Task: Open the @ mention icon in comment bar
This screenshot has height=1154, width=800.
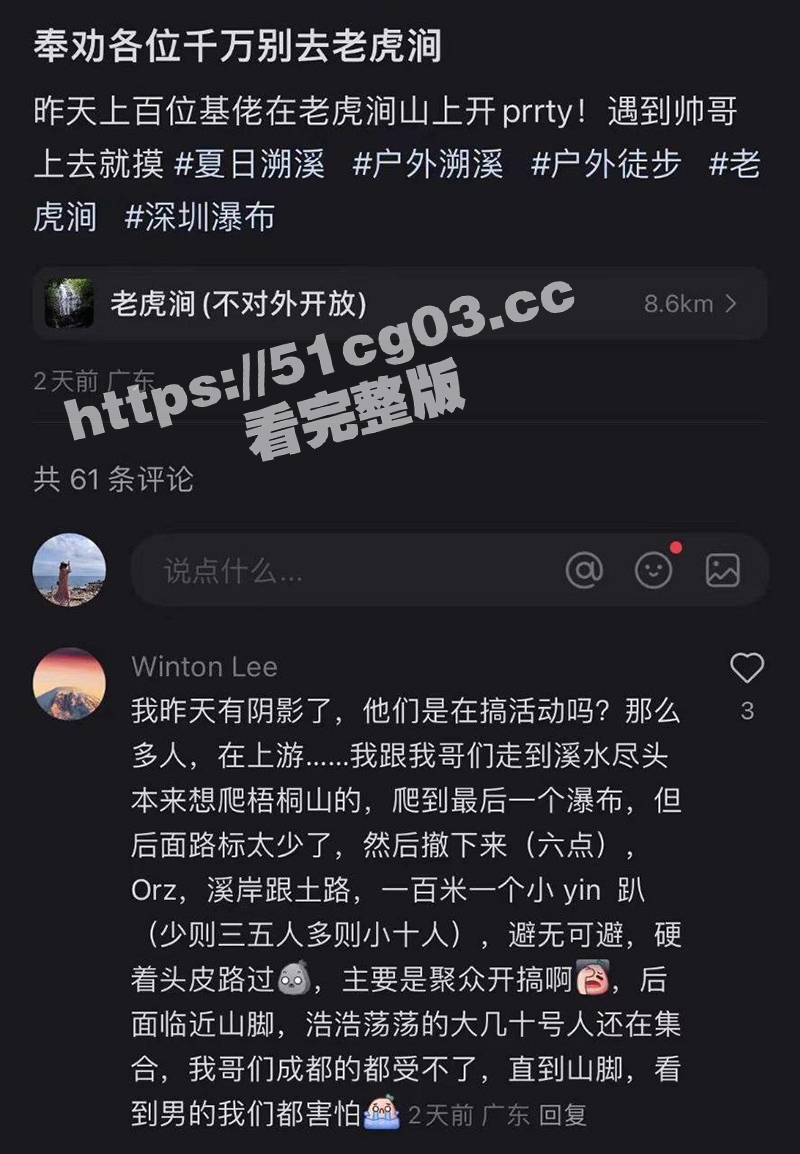Action: (x=585, y=571)
